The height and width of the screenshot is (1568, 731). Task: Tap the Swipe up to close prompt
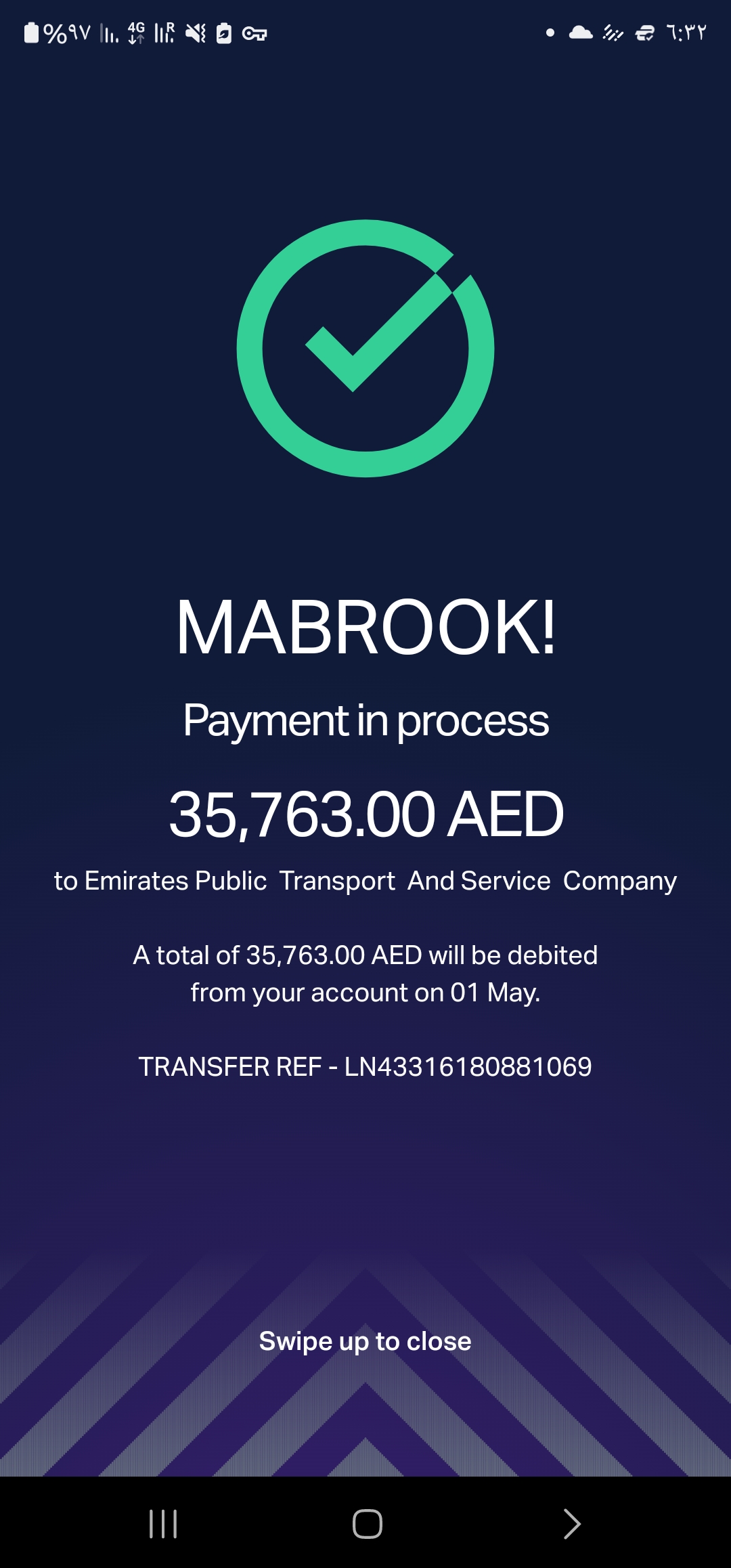(365, 1341)
